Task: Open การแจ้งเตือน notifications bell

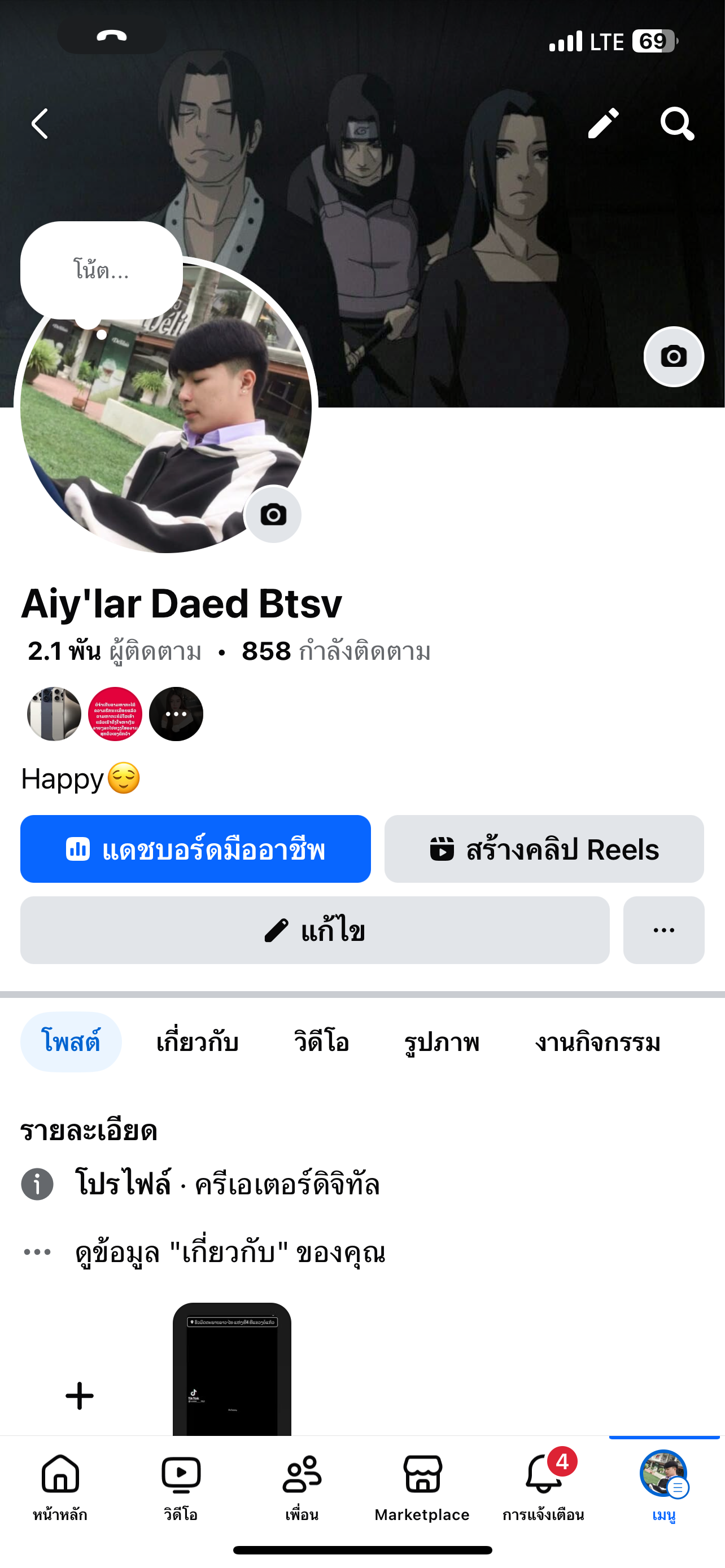Action: pyautogui.click(x=543, y=1485)
